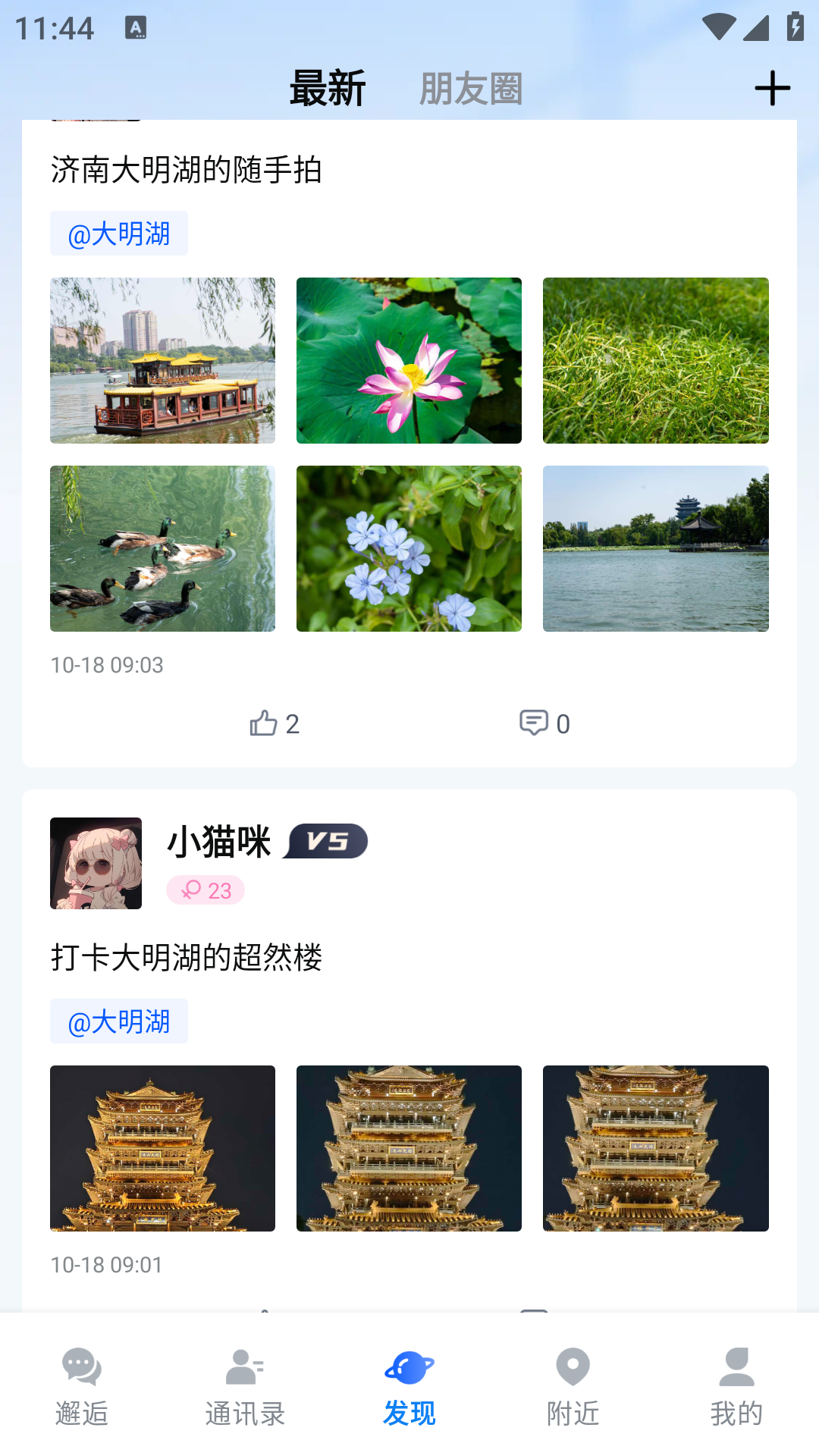Screen dimensions: 819x1456
Task: View first 超然楼 night photo in 小猫咪's post
Action: [x=162, y=1148]
